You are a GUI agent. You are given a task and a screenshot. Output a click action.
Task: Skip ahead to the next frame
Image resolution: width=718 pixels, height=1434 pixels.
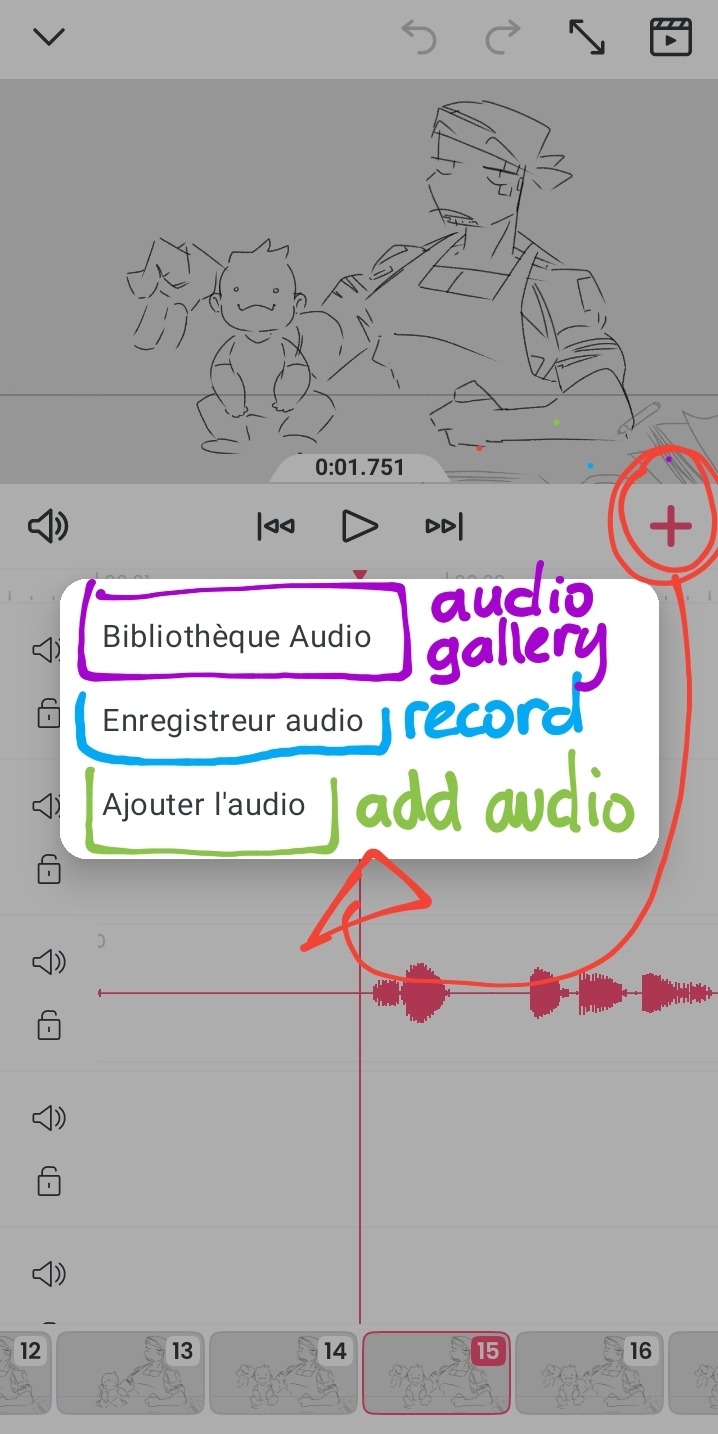coord(444,526)
